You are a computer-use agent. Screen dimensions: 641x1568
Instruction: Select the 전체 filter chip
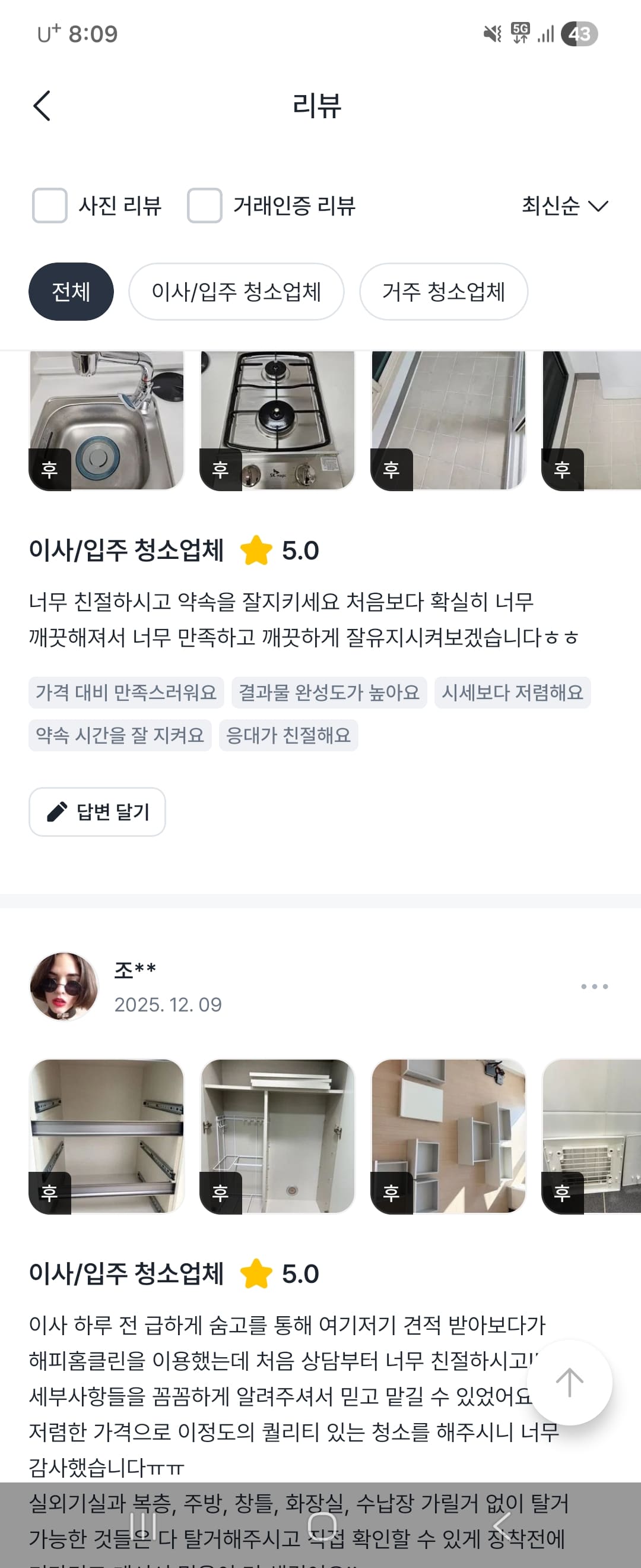[71, 292]
